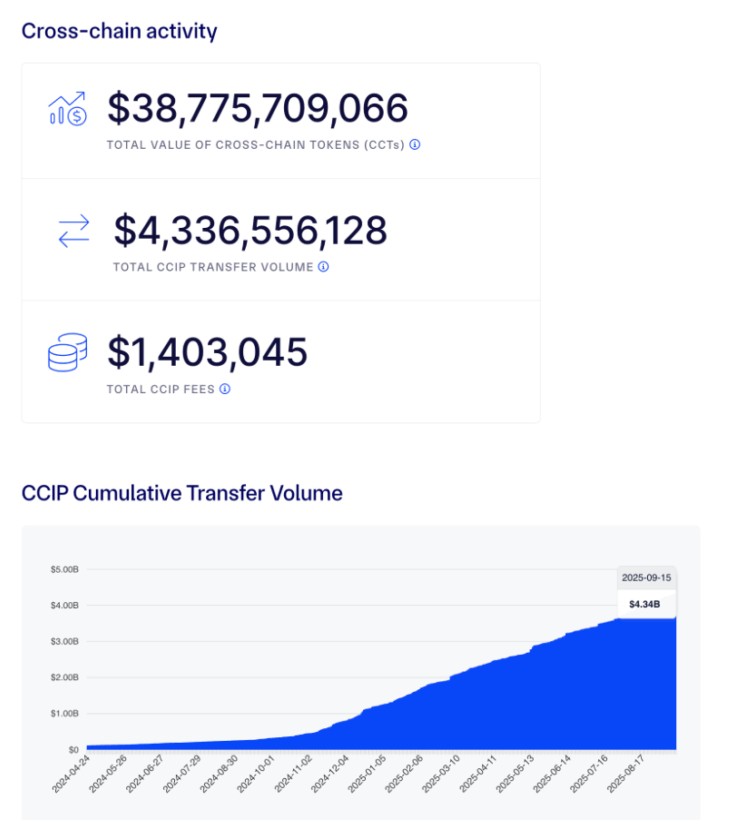This screenshot has height=839, width=736.
Task: Select the chart tooltip value $4.34B
Action: [x=645, y=604]
